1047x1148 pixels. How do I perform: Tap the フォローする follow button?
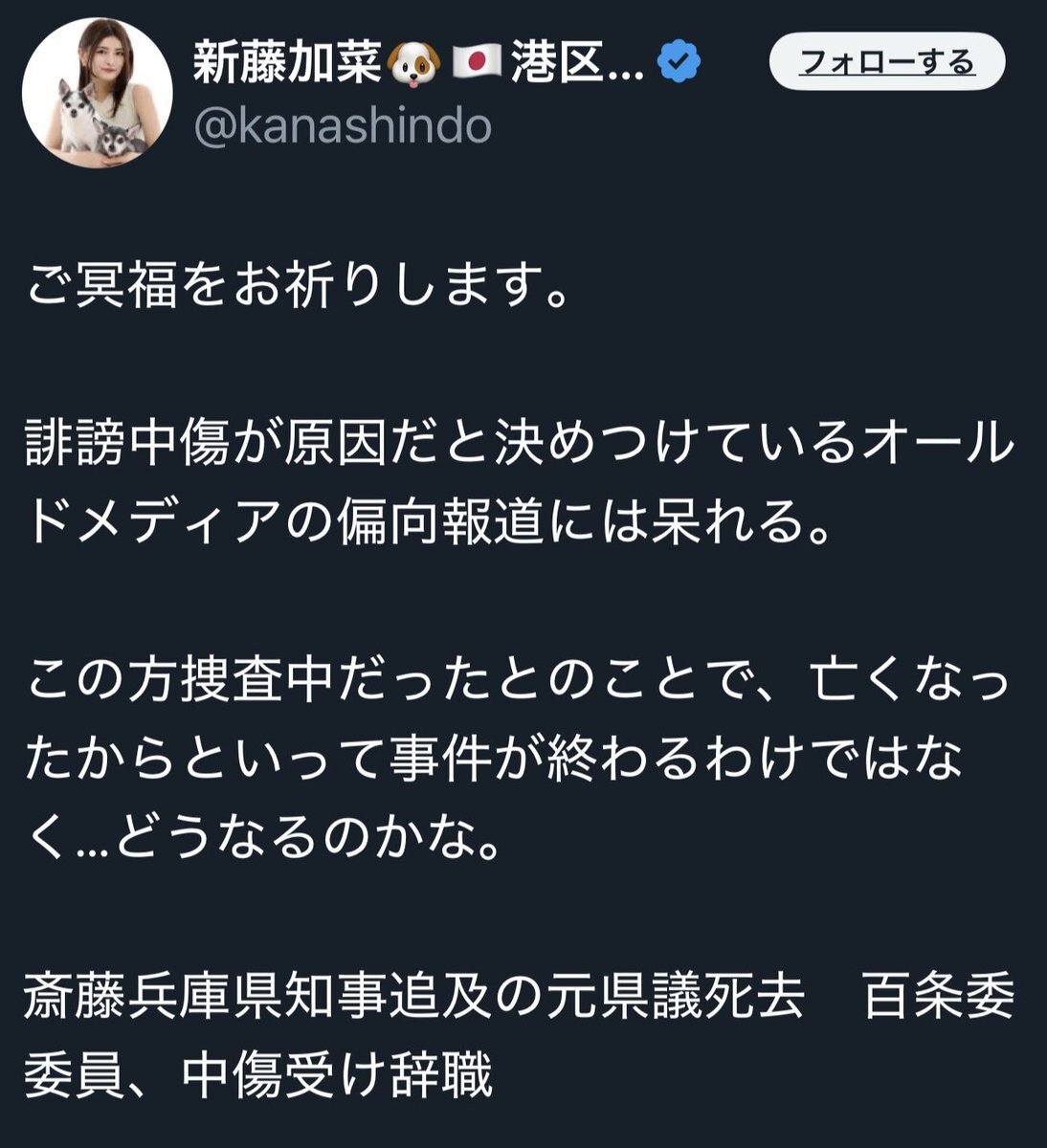click(887, 64)
